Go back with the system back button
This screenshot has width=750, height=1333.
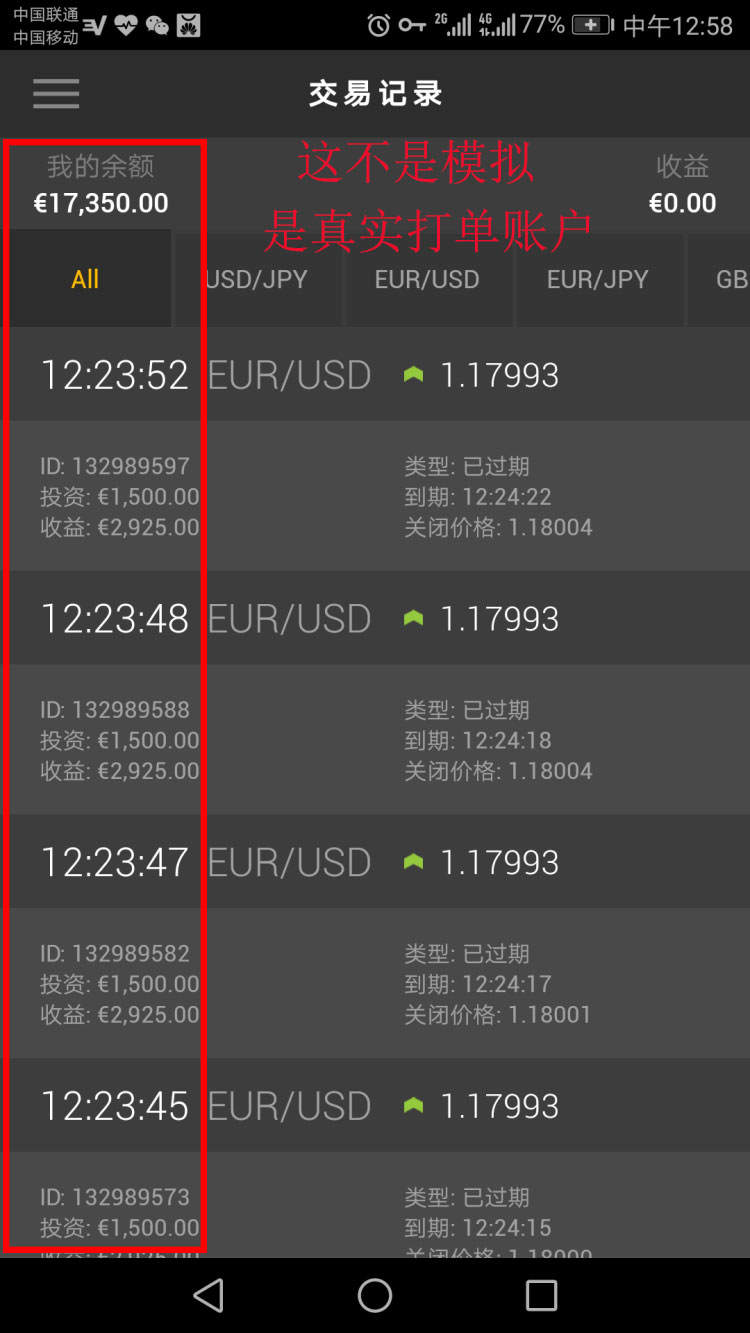click(208, 1296)
